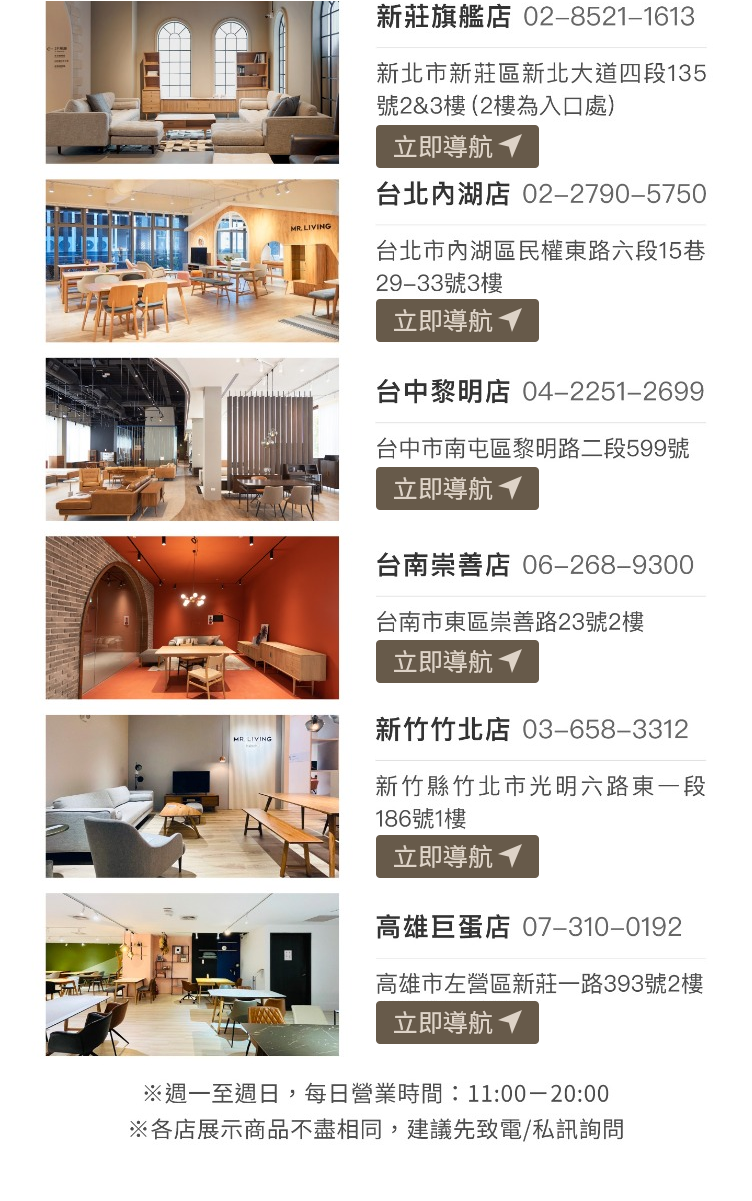View the 新竹竹北店 showroom photo

click(192, 796)
